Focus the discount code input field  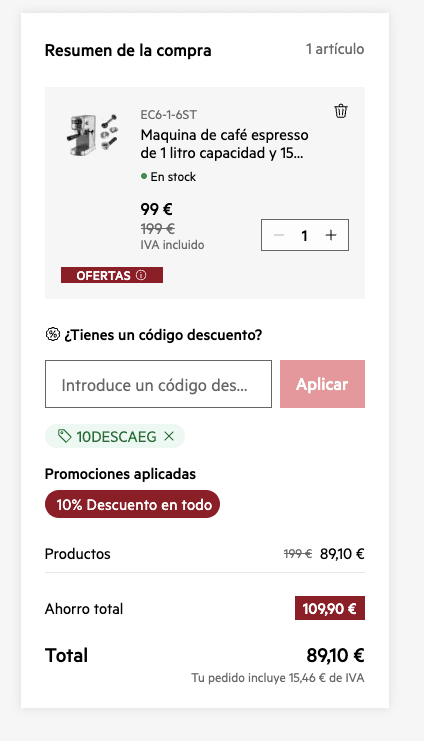[x=158, y=384]
